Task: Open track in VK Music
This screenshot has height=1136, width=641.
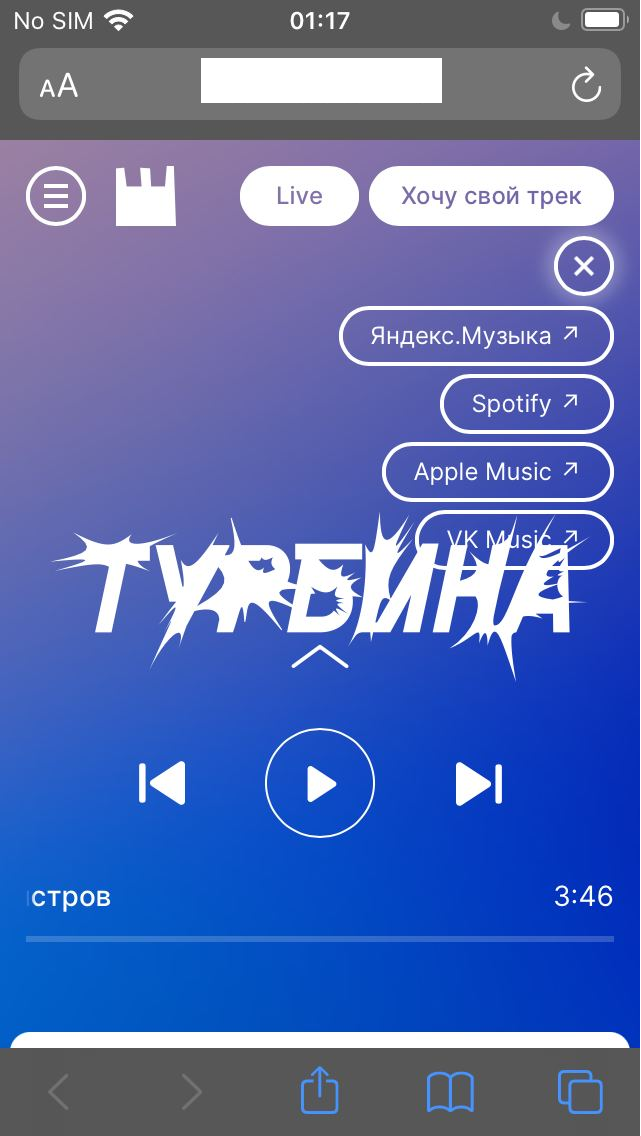Action: [x=513, y=539]
